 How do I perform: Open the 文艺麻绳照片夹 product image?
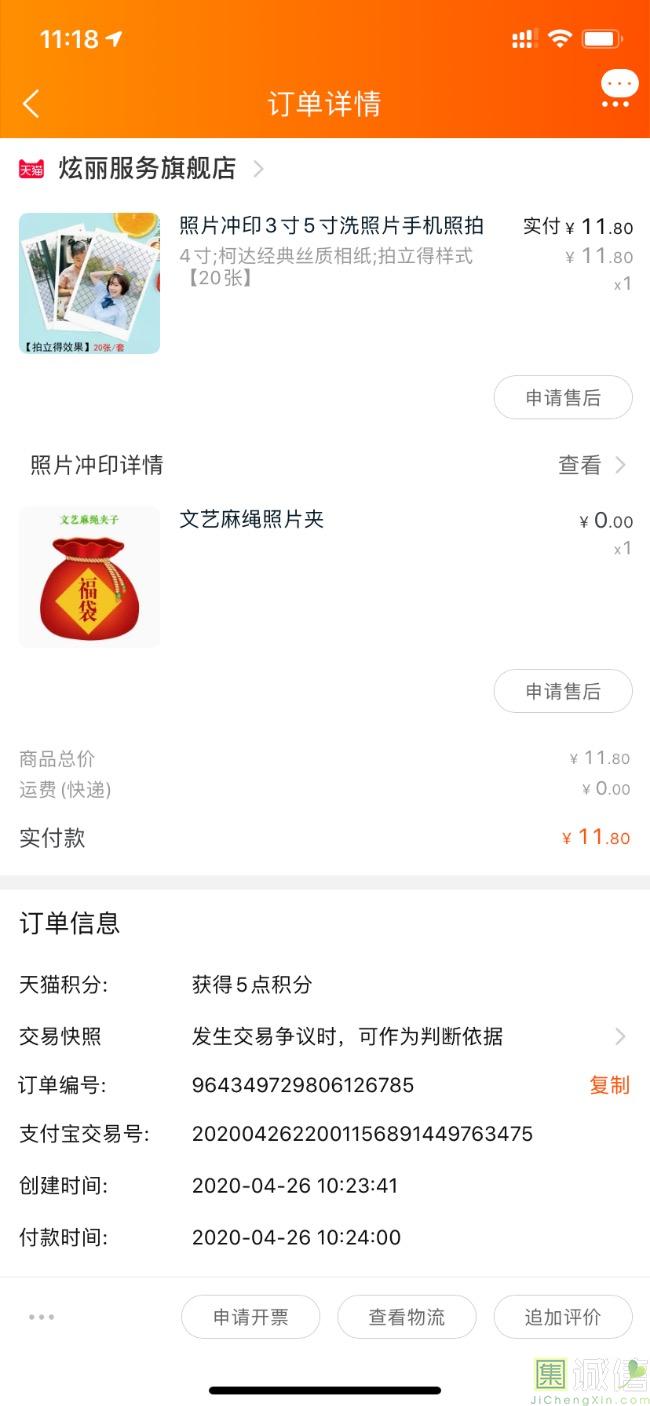point(89,577)
